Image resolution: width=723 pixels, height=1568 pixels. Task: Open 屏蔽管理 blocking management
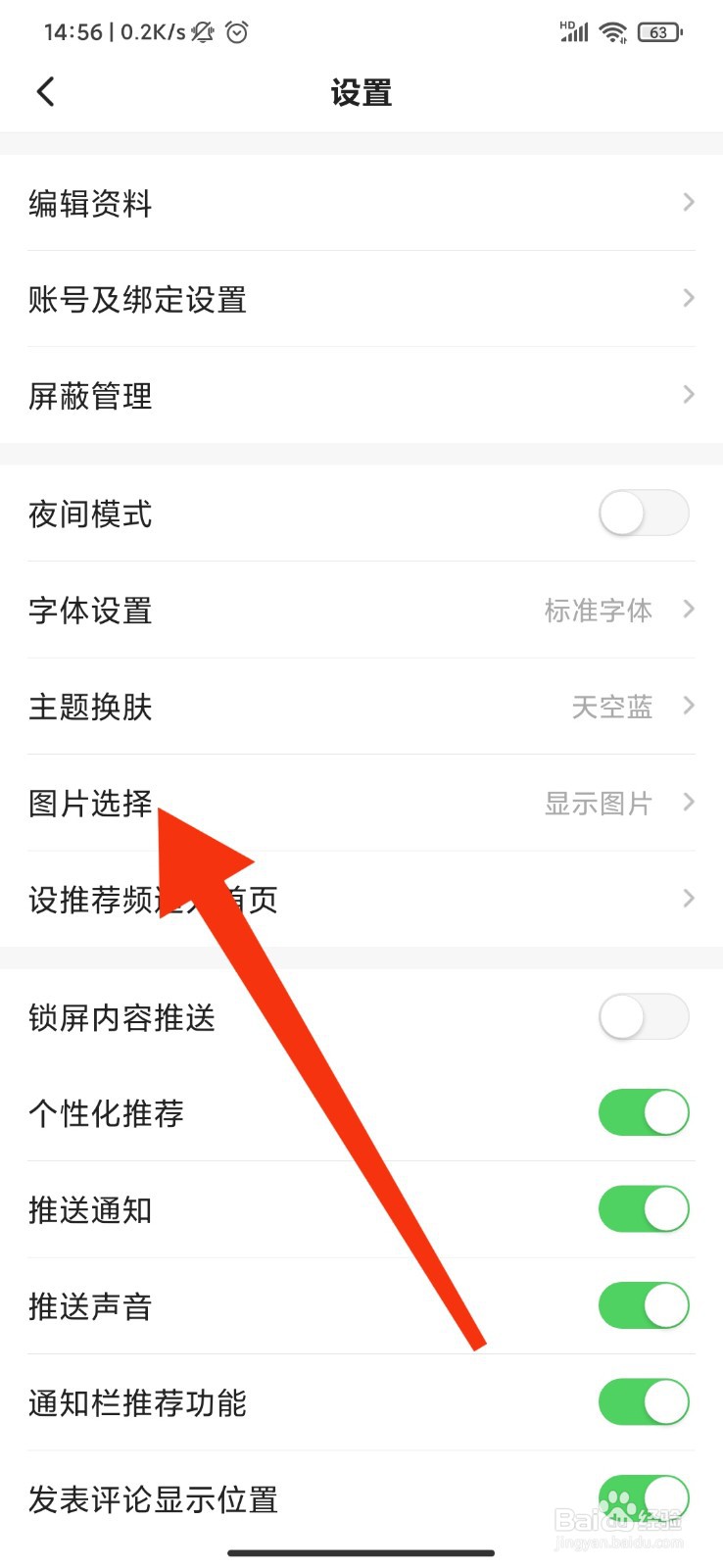[x=361, y=395]
